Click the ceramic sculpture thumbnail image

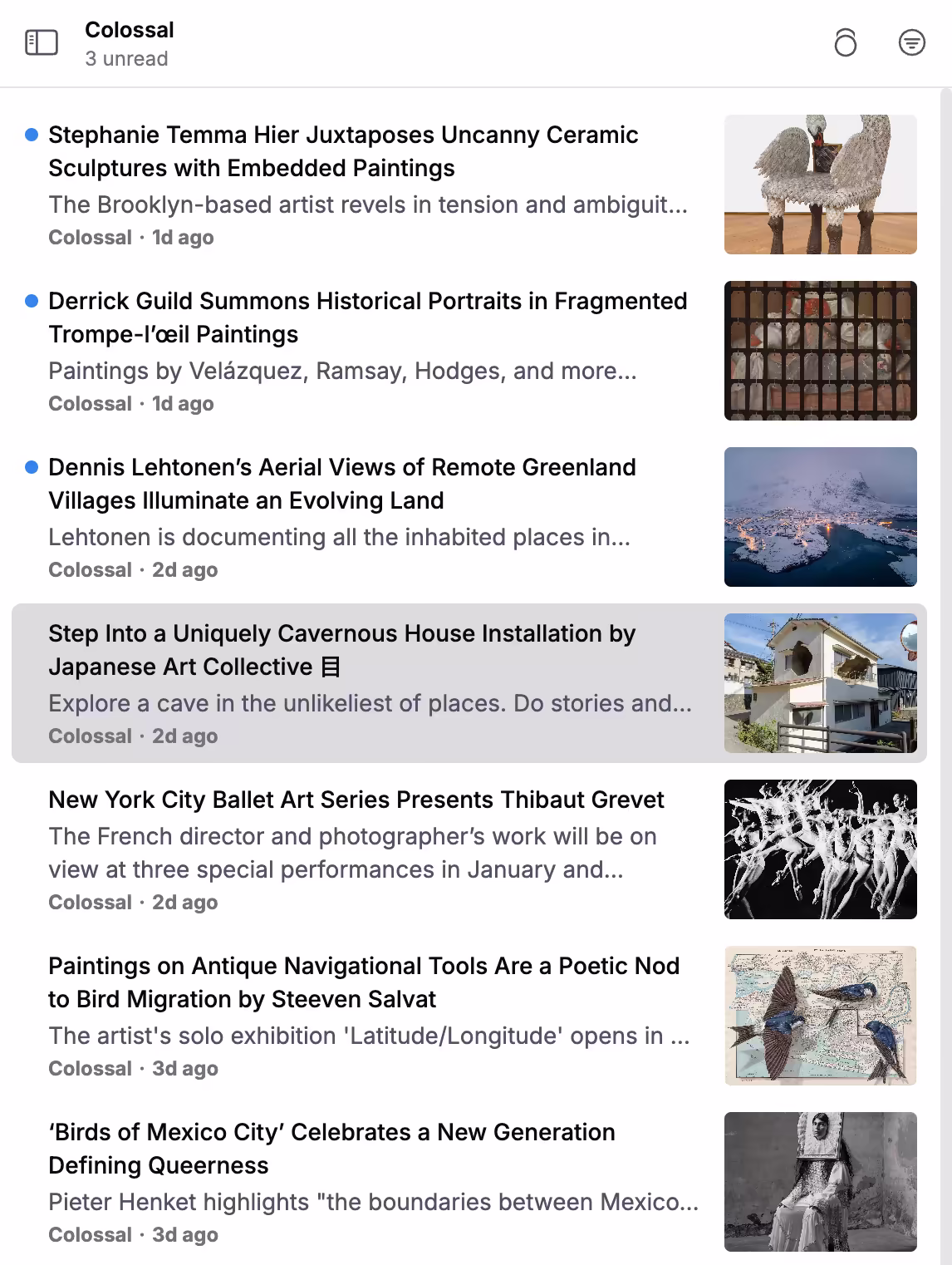pyautogui.click(x=820, y=184)
